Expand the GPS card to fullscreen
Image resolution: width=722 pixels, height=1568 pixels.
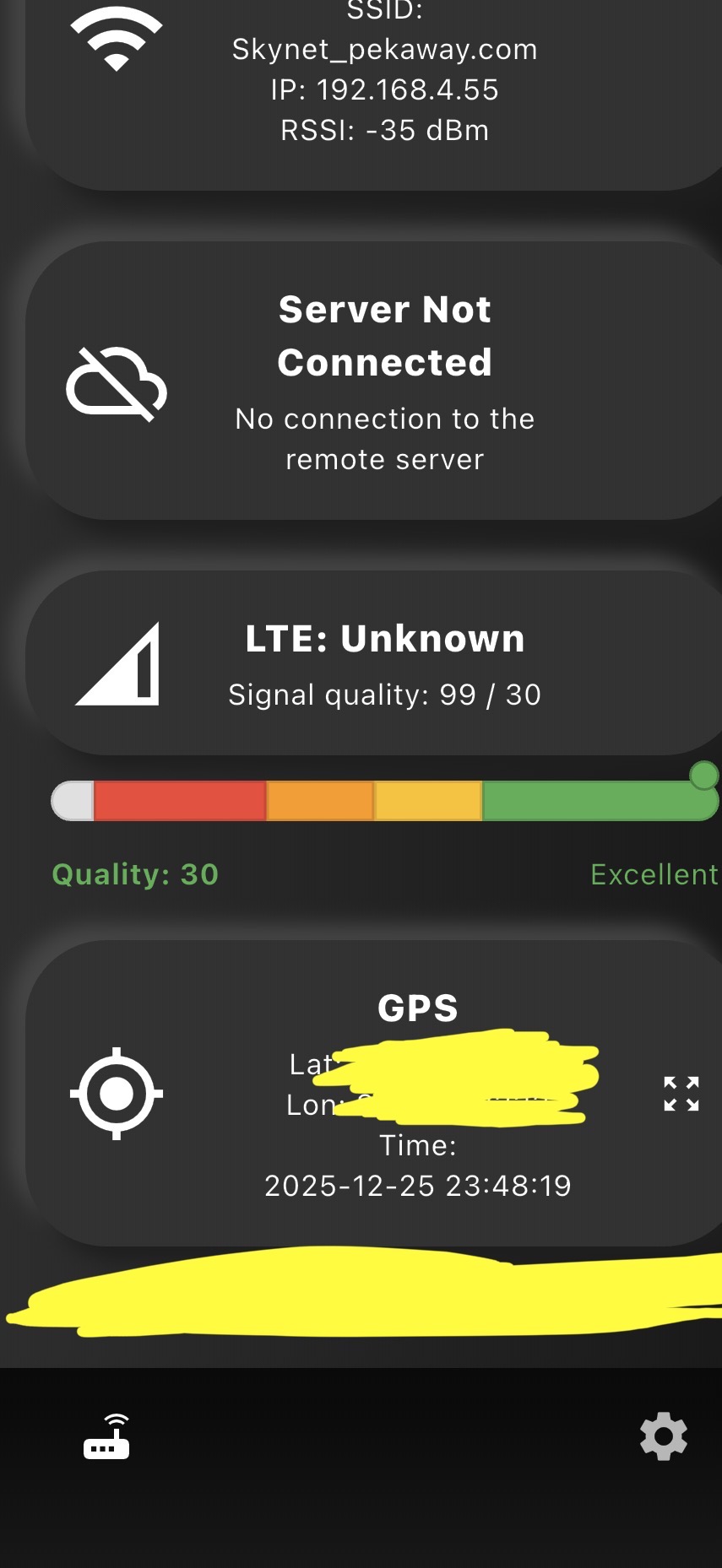[681, 1094]
